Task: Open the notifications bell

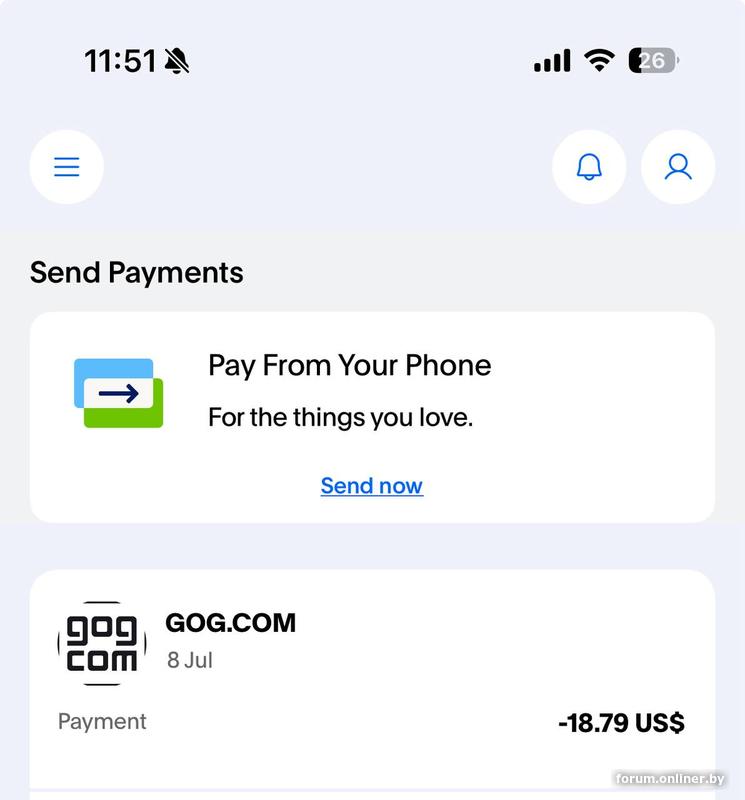Action: (590, 167)
